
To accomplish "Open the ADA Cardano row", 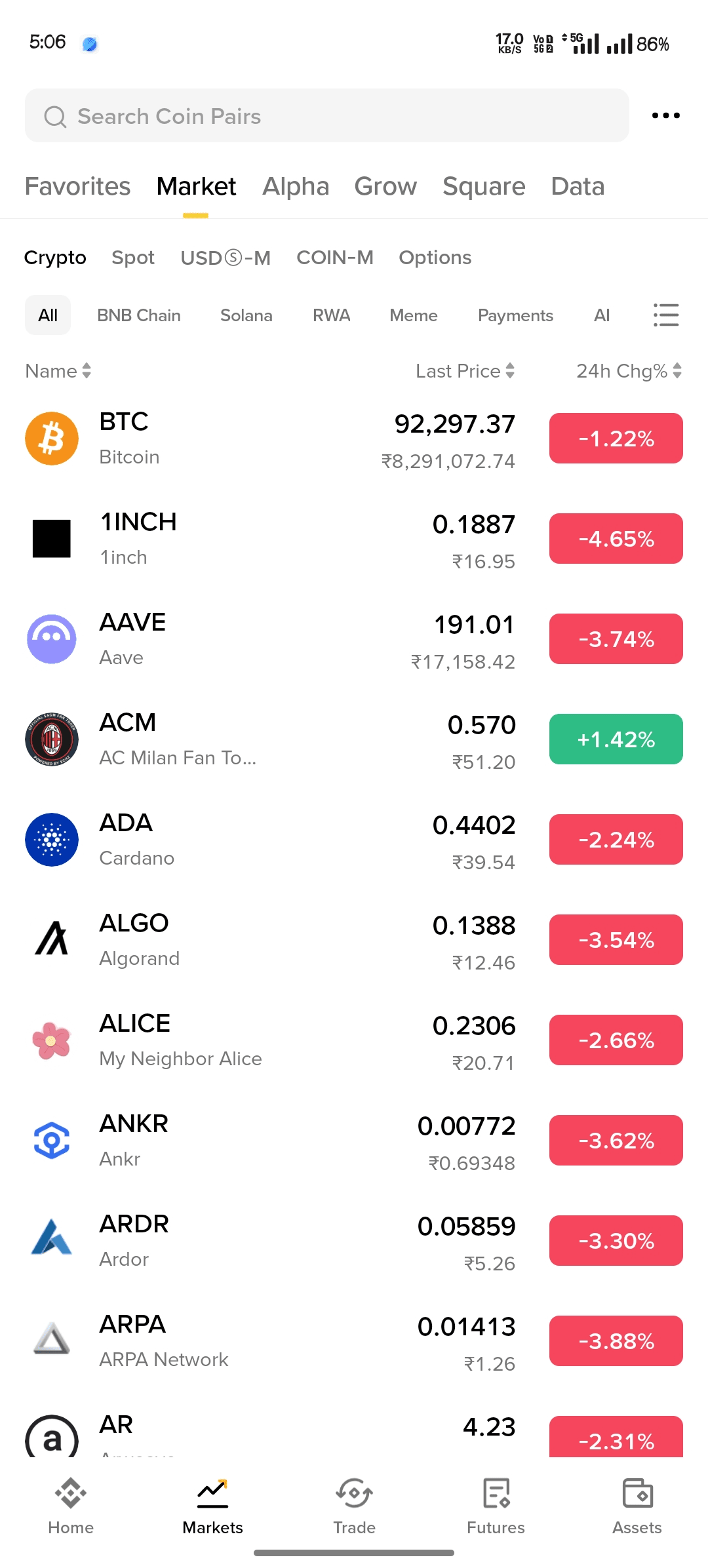I will tap(262, 840).
